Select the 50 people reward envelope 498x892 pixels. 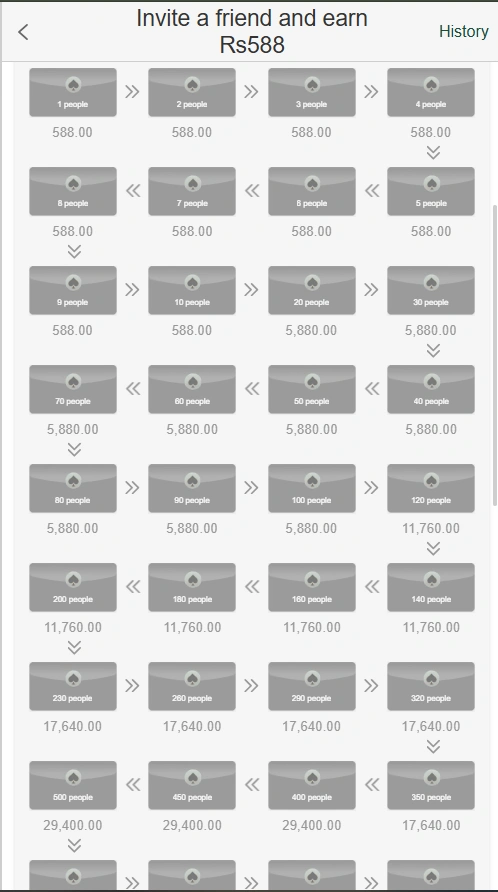[312, 389]
